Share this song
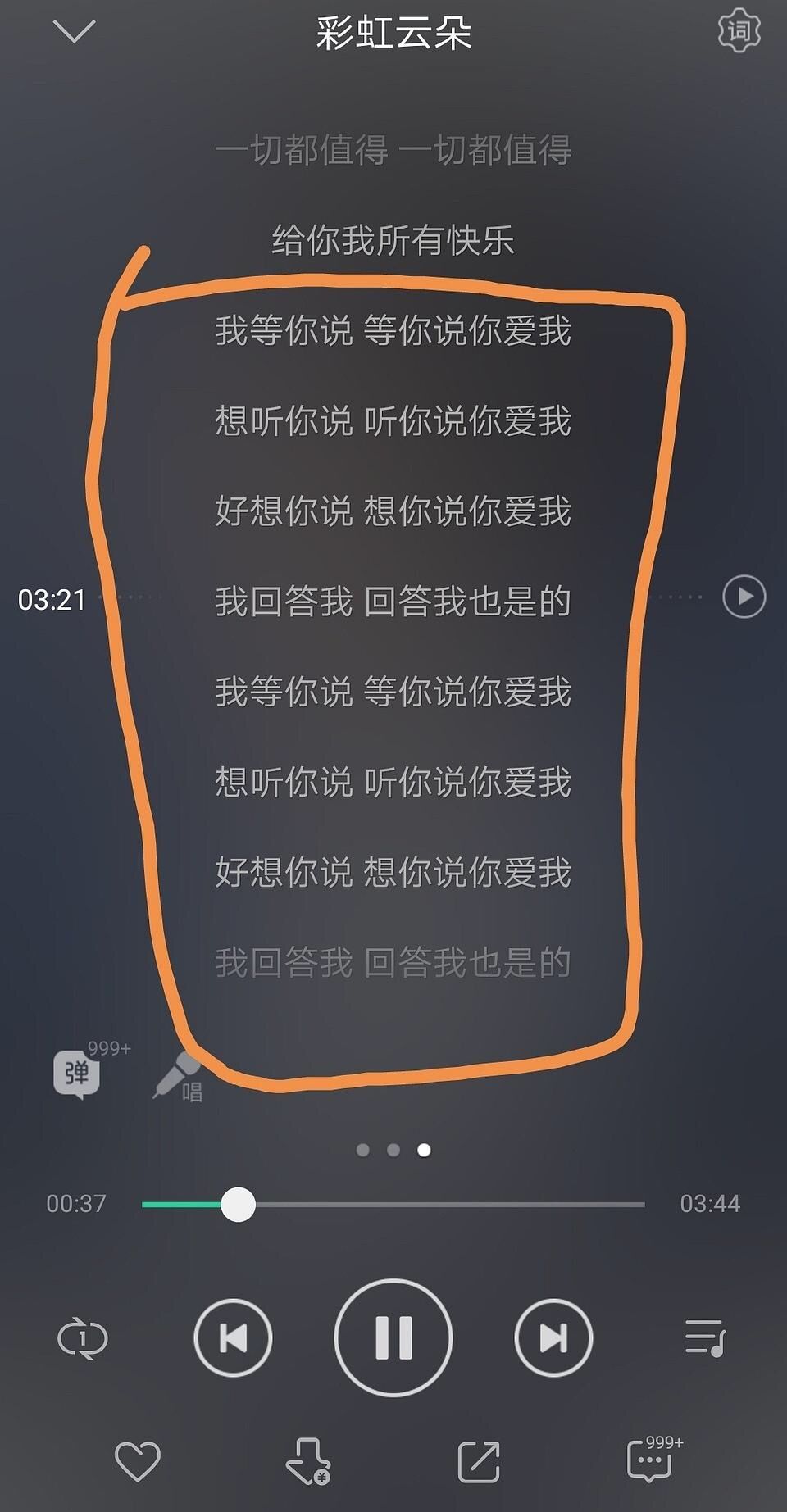 click(479, 1460)
